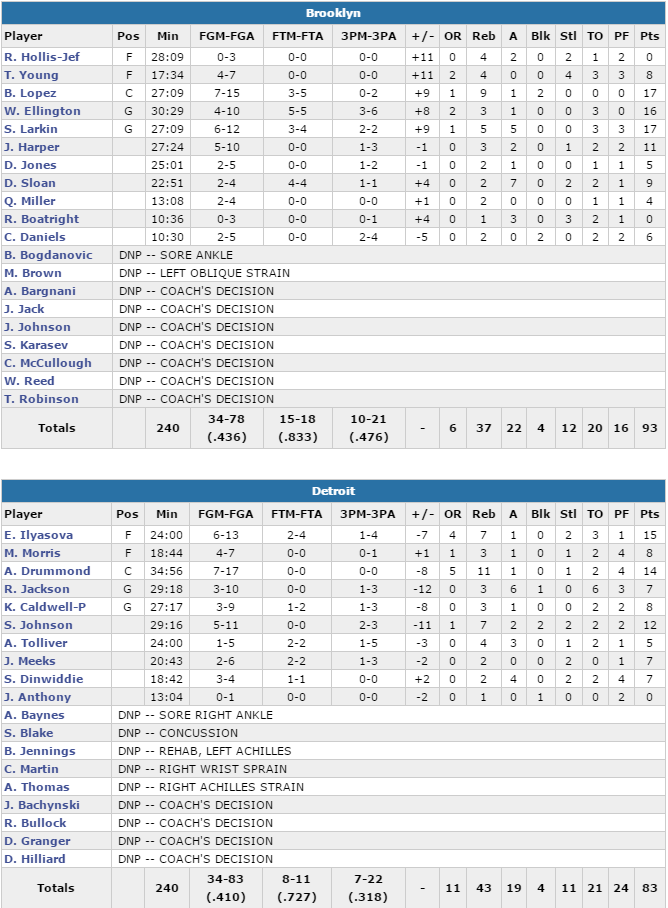
Task: View C. McCullough's profile
Action: pos(47,363)
